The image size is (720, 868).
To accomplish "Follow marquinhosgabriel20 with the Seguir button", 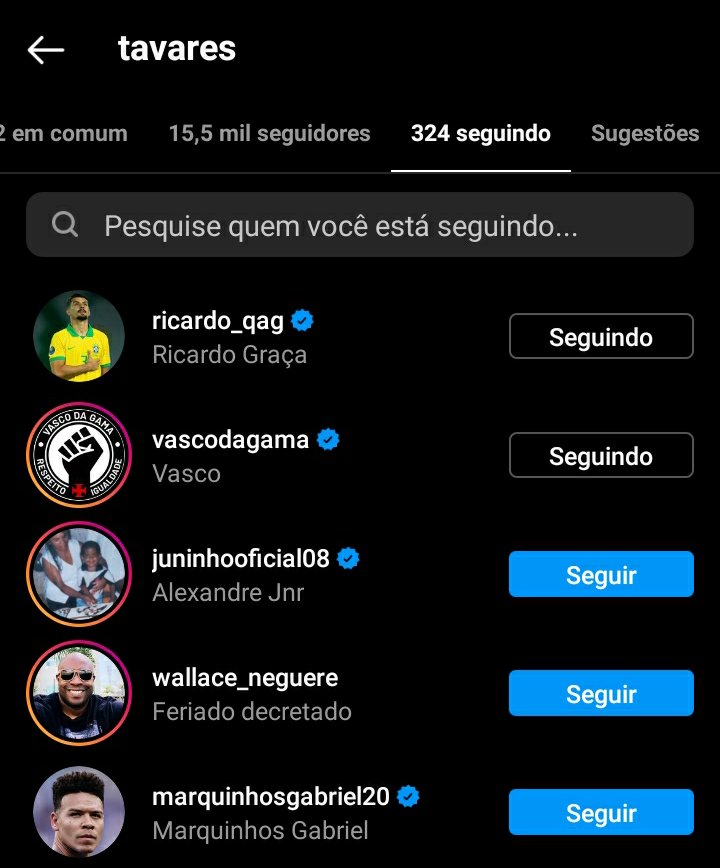I will click(x=601, y=813).
